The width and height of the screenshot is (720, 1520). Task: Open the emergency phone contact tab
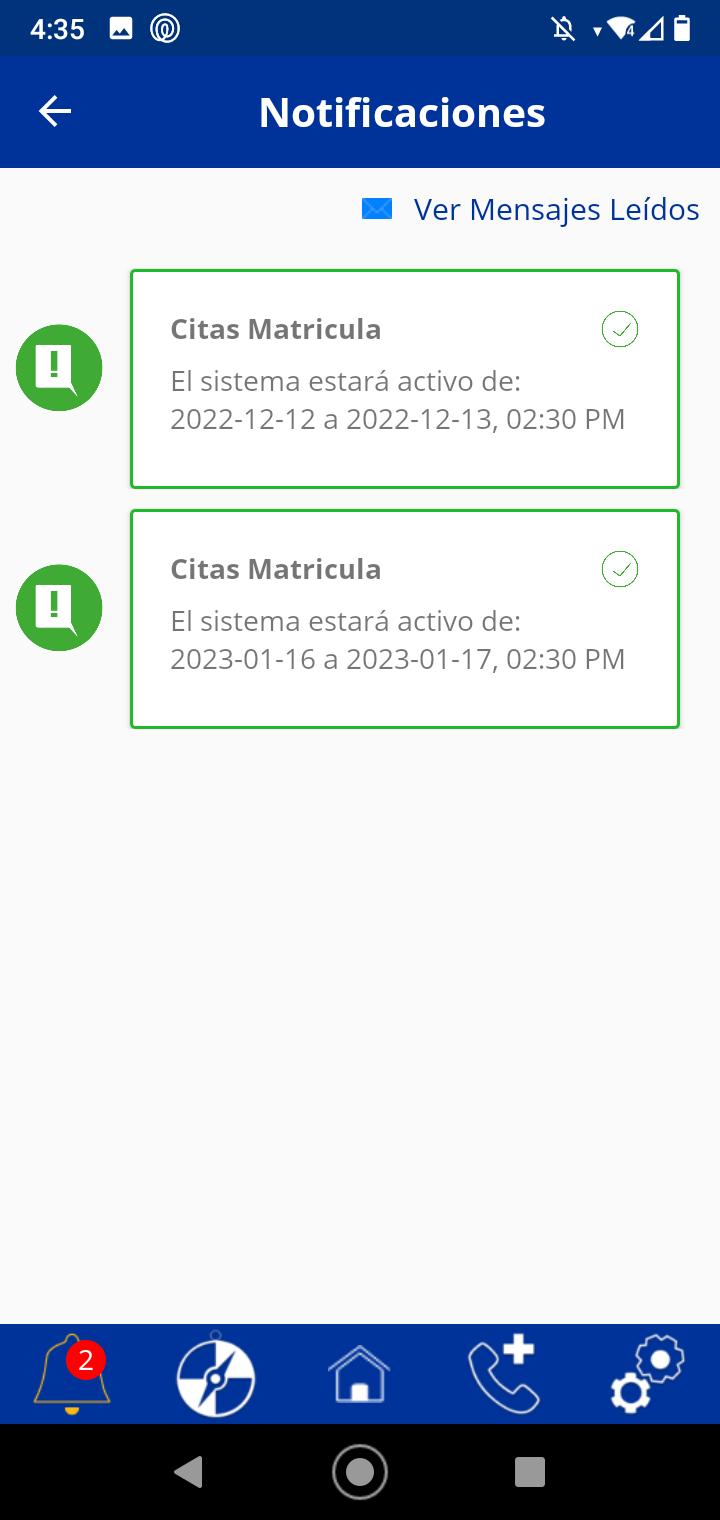(503, 1374)
